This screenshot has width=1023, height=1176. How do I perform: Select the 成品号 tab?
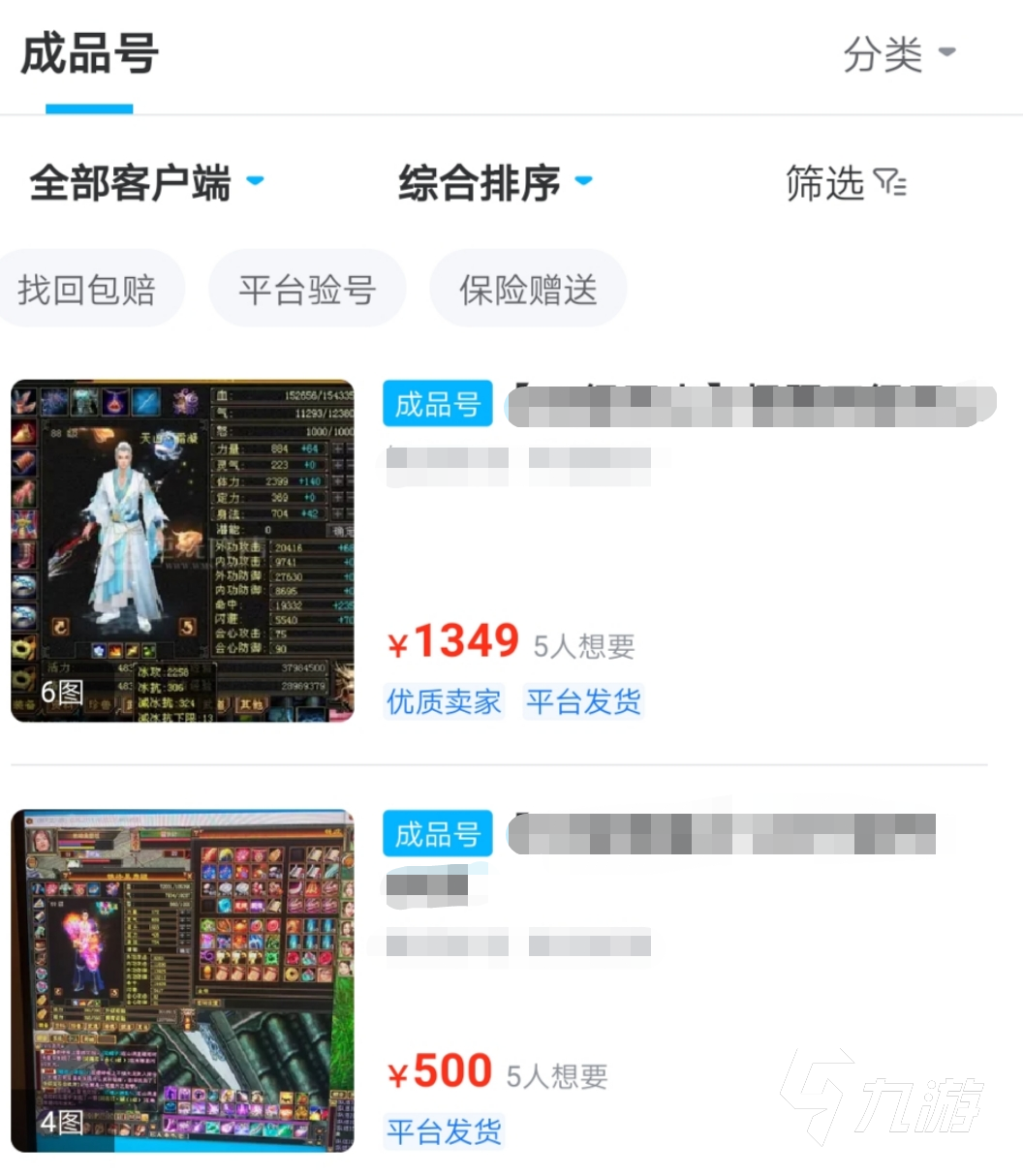[x=89, y=54]
